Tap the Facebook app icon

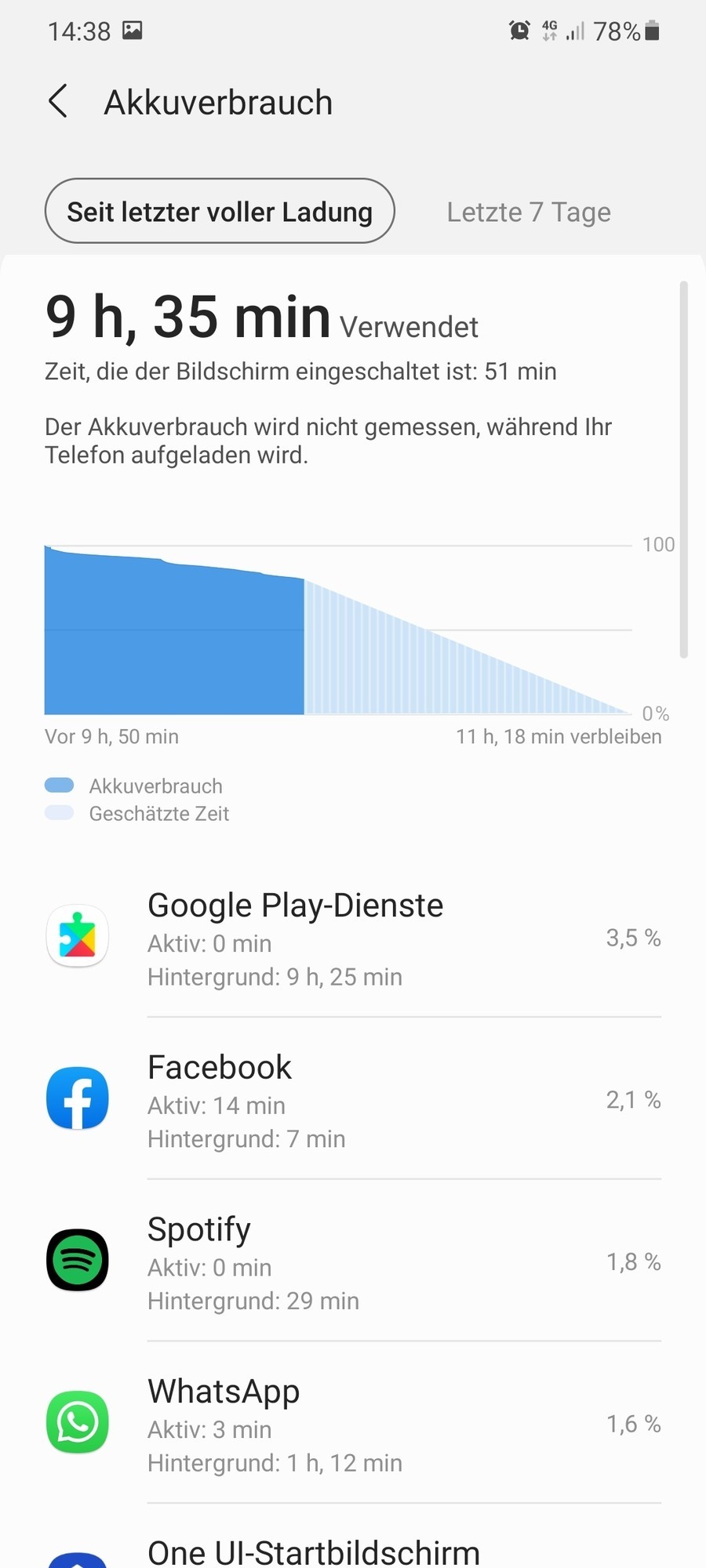click(x=77, y=1098)
